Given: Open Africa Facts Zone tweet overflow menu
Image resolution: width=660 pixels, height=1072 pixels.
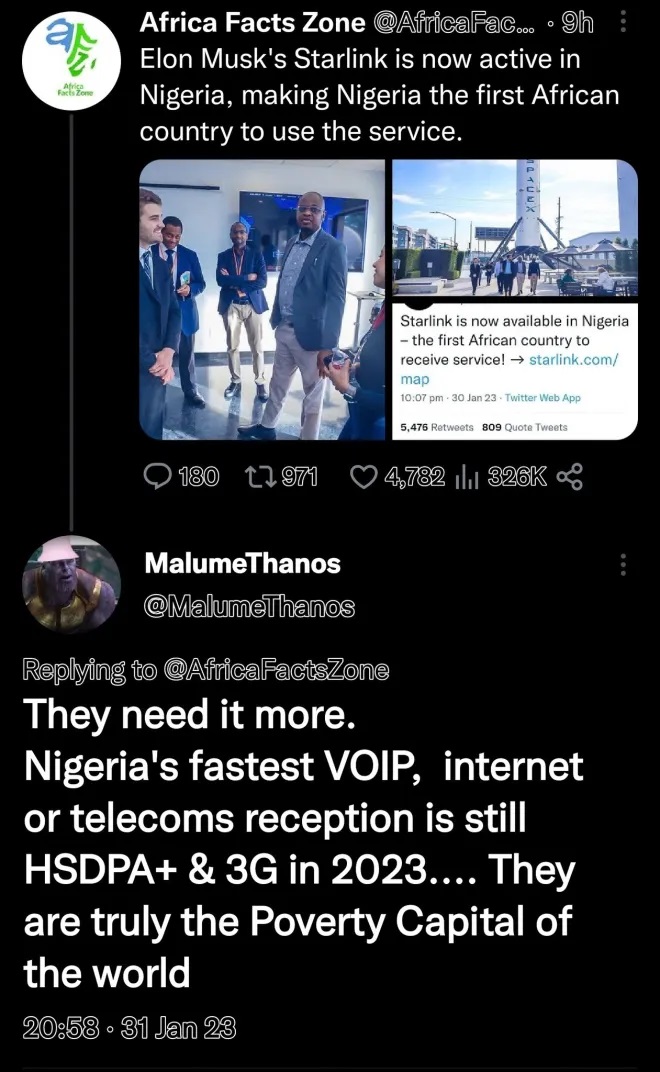Looking at the screenshot, I should pyautogui.click(x=623, y=22).
